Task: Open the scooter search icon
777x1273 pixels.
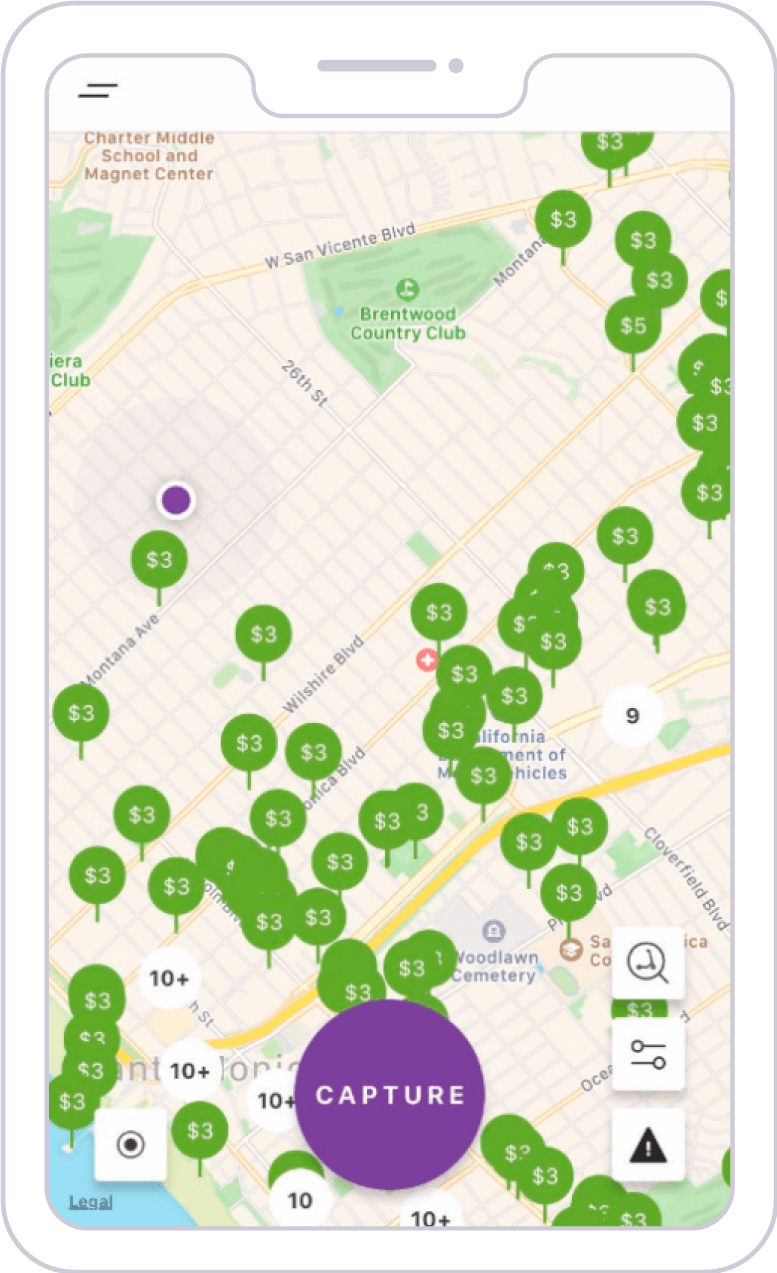Action: coord(648,963)
